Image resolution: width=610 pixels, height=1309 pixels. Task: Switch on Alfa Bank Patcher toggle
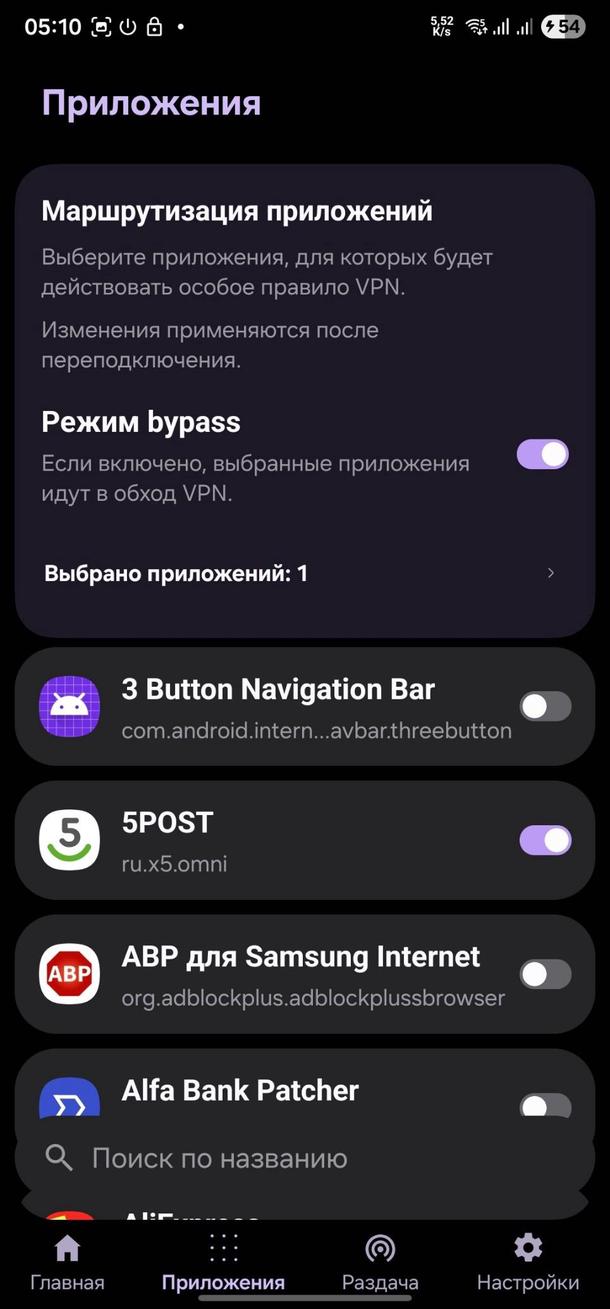tap(545, 1104)
